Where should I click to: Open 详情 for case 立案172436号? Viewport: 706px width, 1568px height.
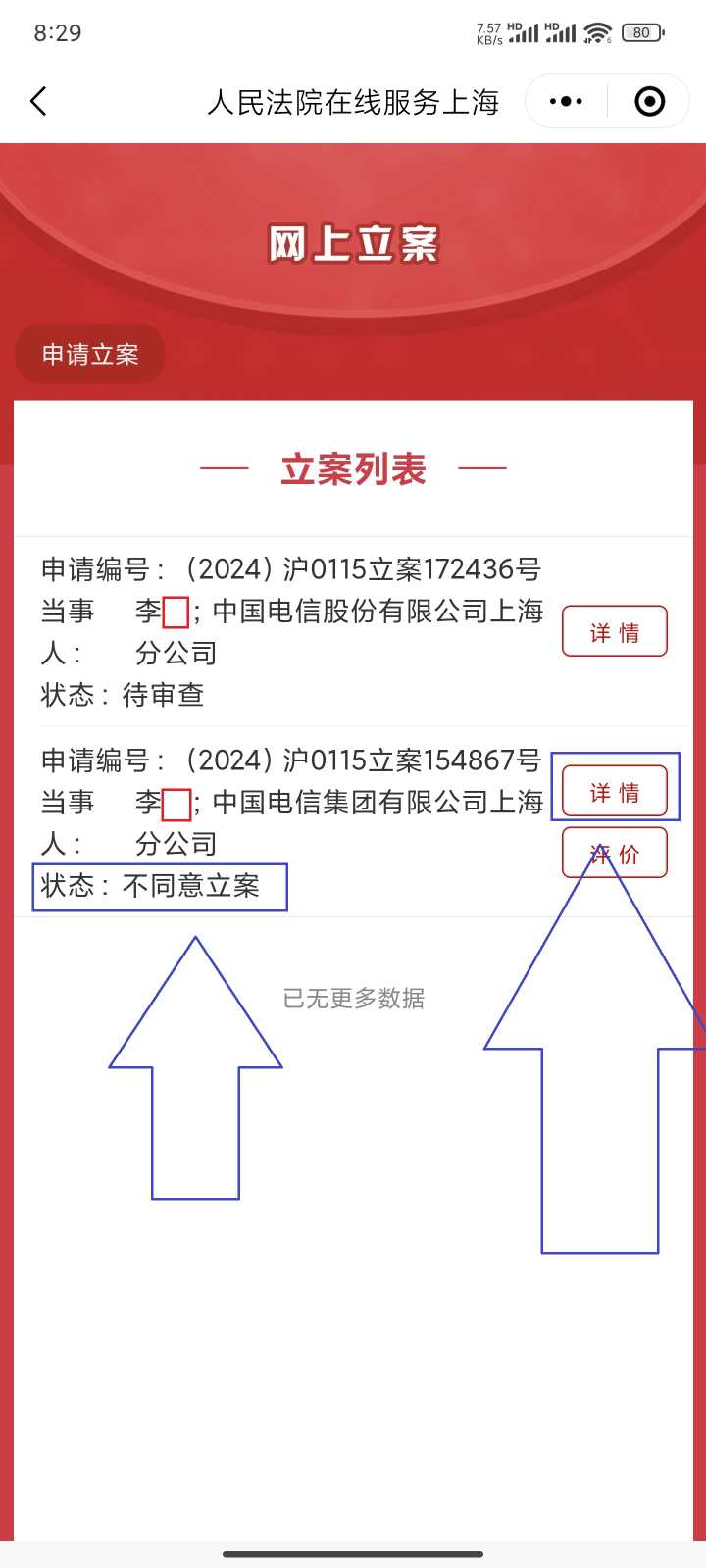tap(615, 632)
